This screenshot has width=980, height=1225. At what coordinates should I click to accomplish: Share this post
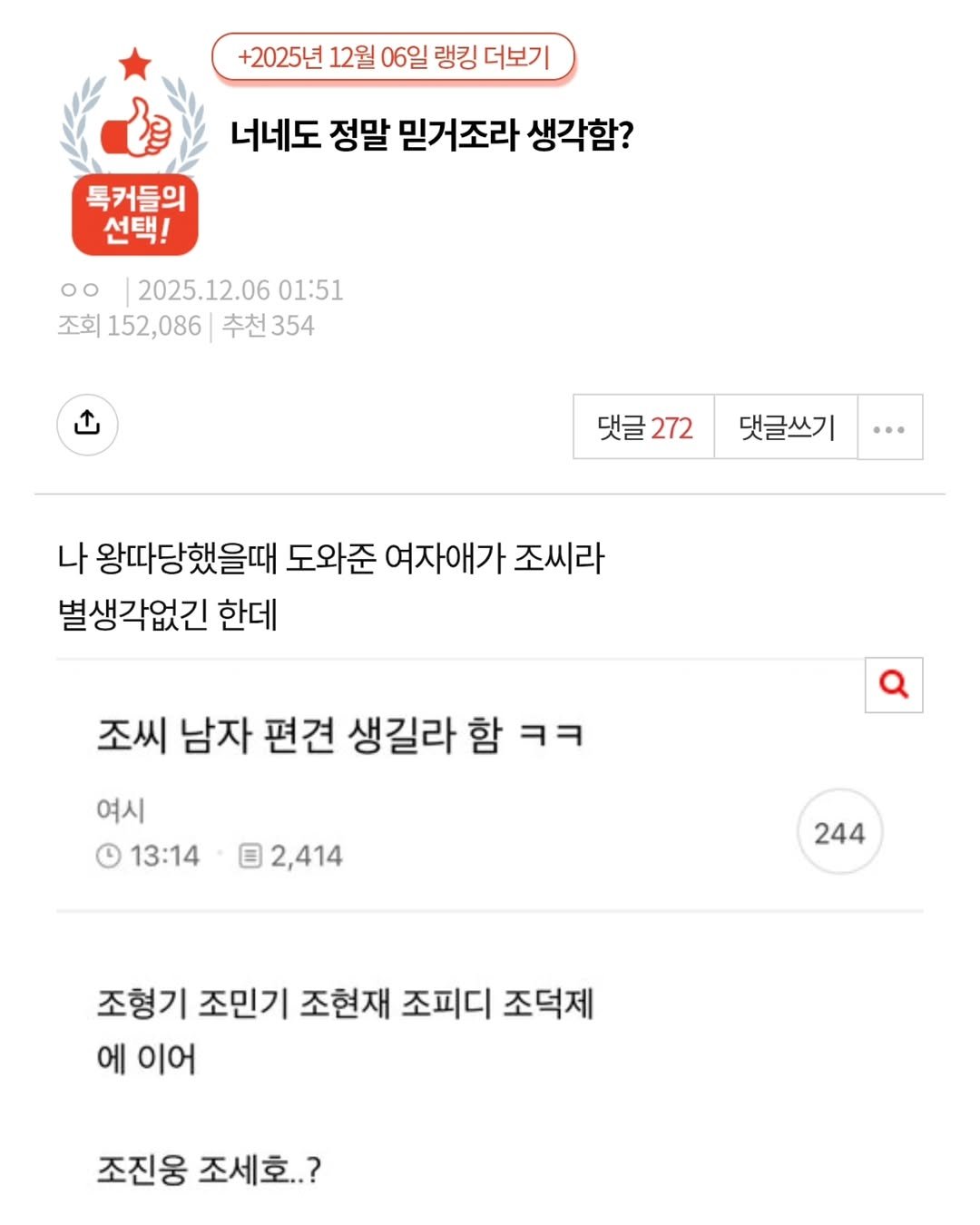pyautogui.click(x=87, y=424)
